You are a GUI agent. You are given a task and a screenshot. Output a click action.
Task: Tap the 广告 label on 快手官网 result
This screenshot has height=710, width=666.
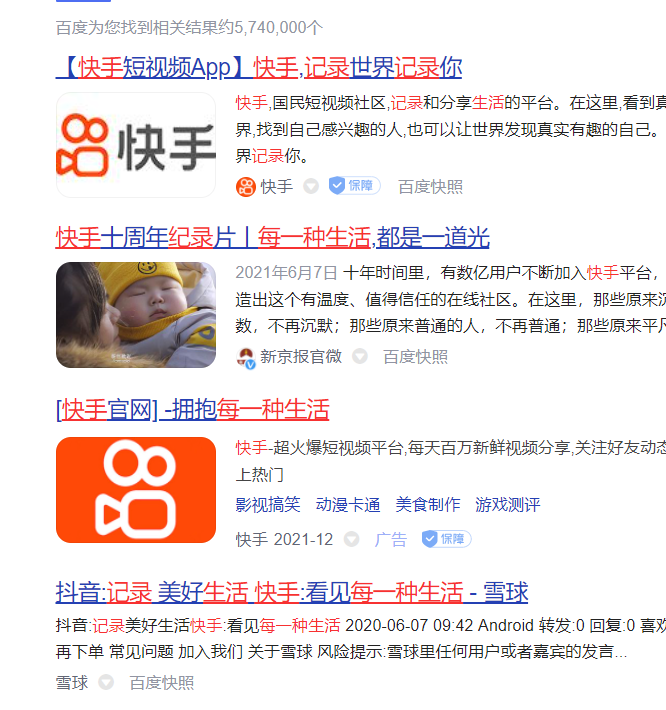click(x=390, y=539)
